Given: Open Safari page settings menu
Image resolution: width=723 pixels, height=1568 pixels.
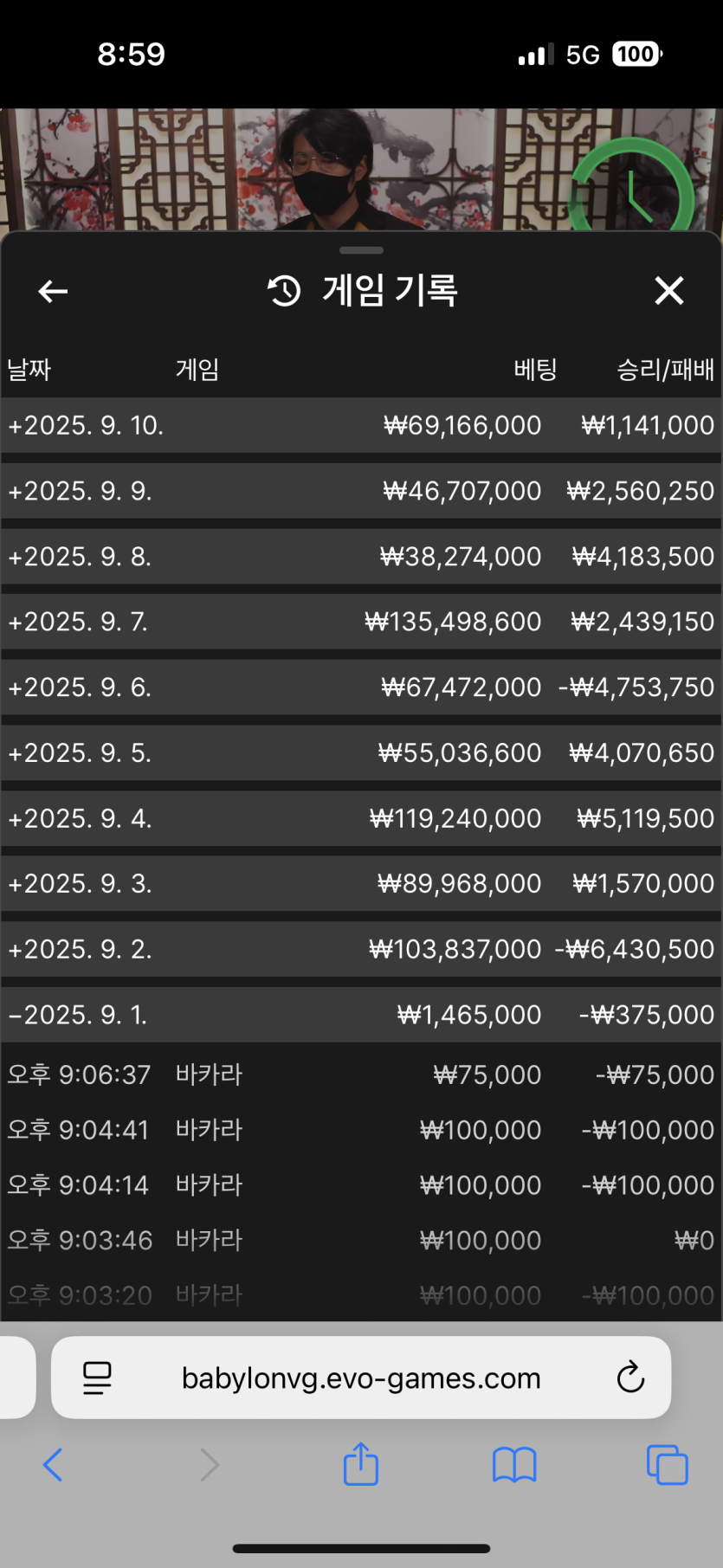Looking at the screenshot, I should point(97,1378).
